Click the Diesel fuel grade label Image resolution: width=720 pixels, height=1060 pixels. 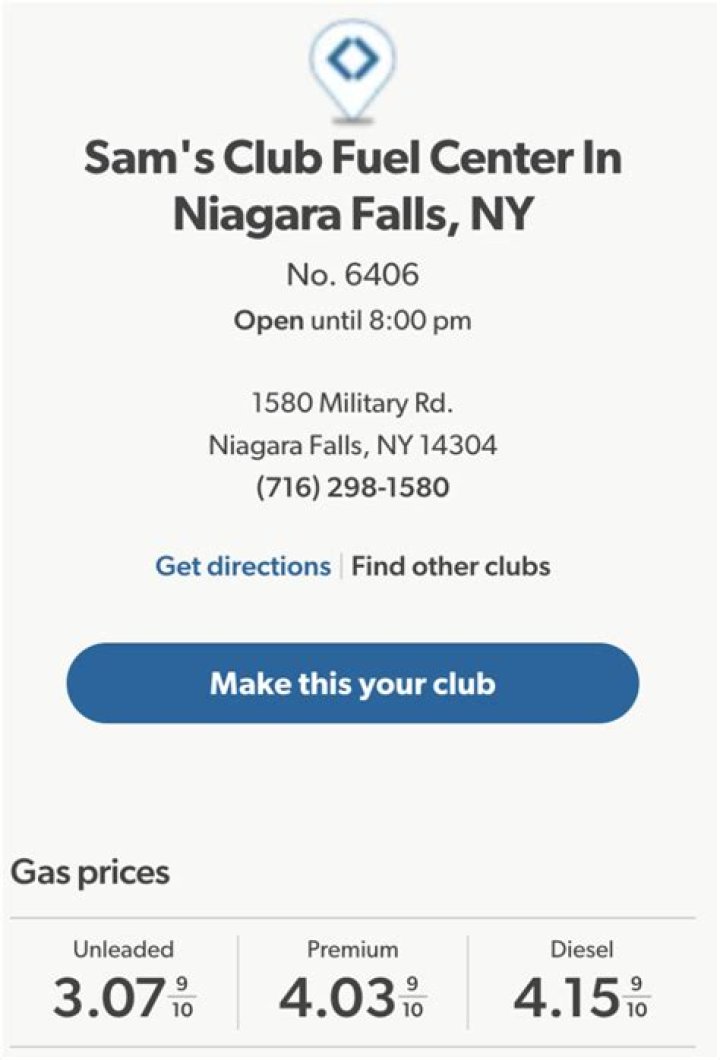(x=584, y=950)
